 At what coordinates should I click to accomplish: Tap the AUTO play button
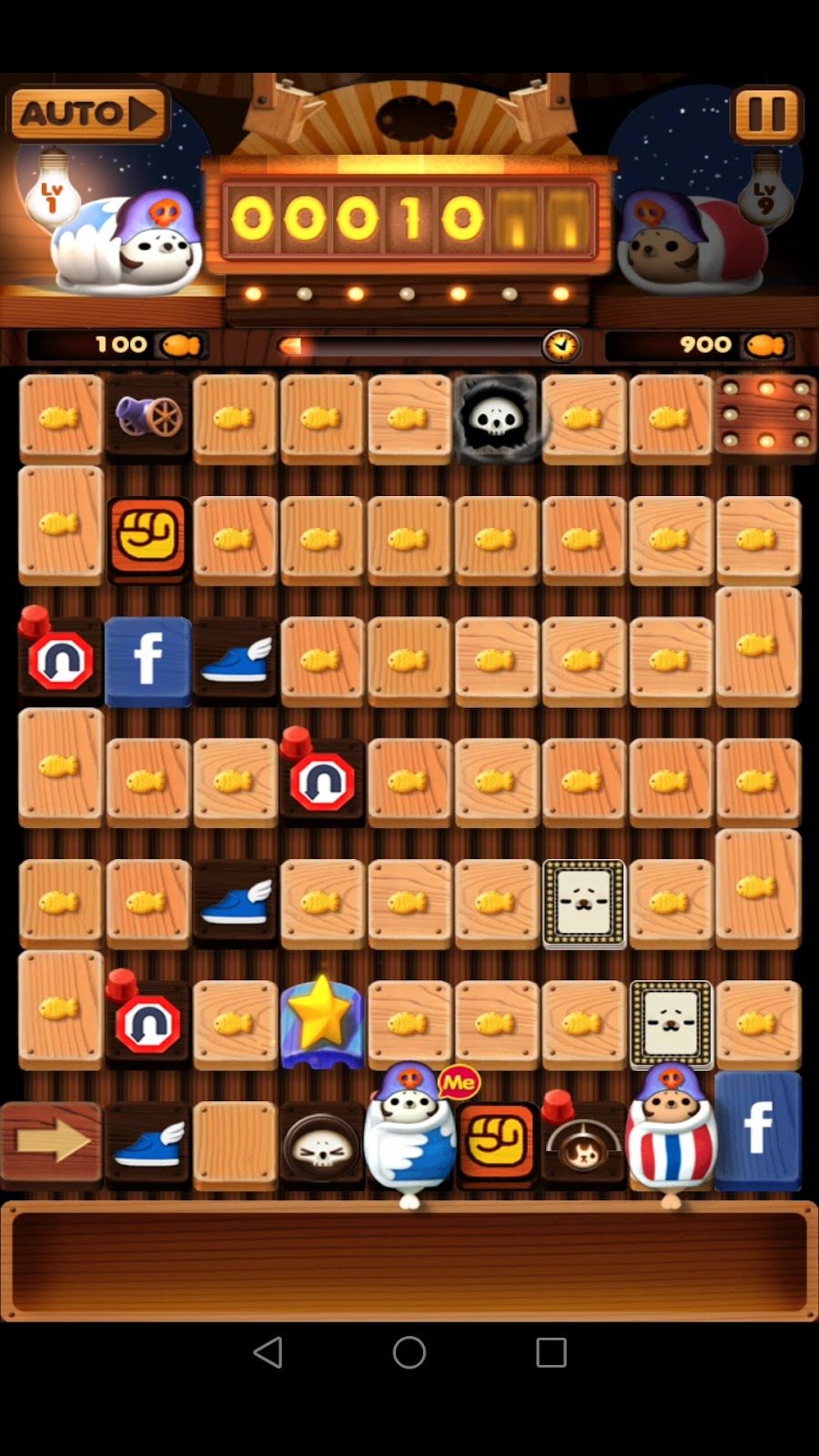click(x=88, y=114)
